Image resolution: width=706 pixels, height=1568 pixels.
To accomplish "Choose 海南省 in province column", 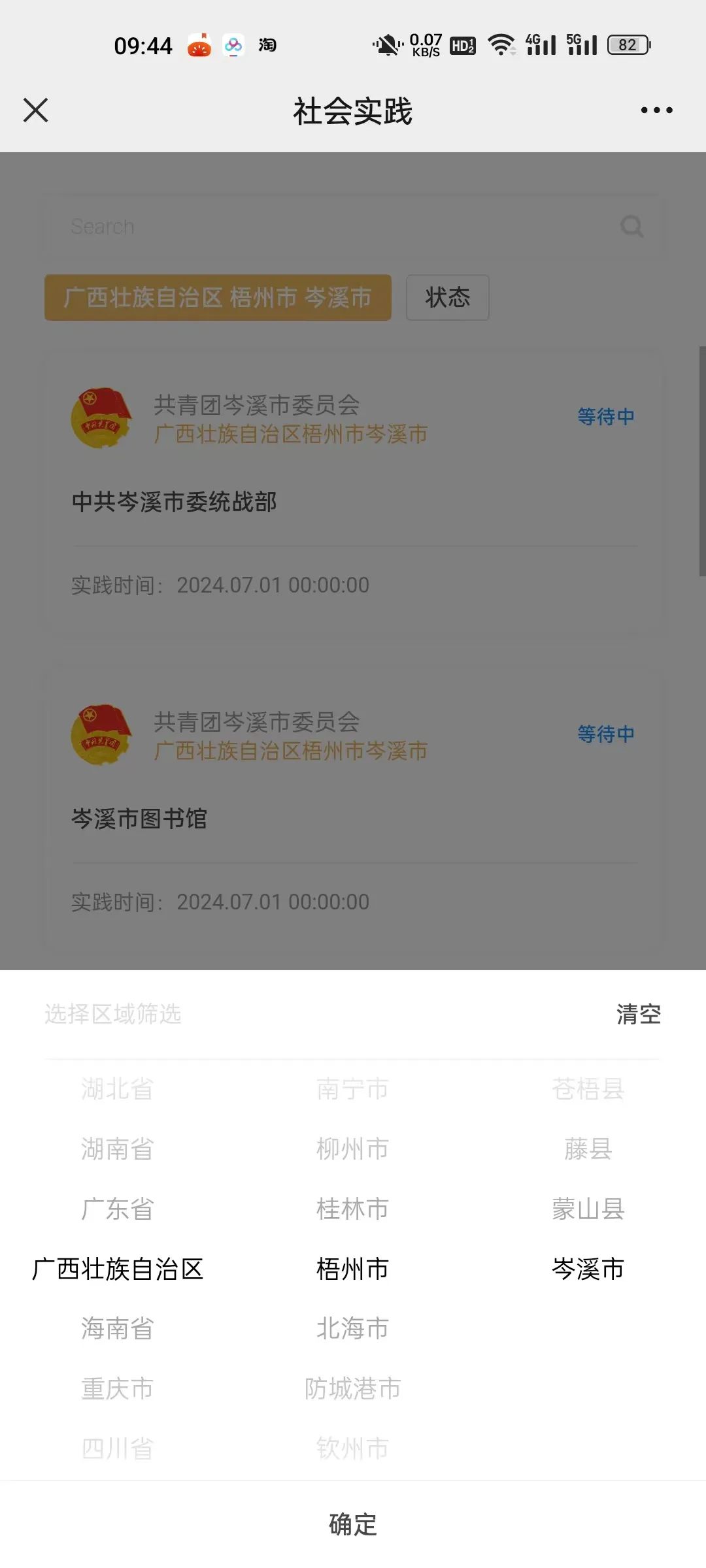I will [118, 1328].
